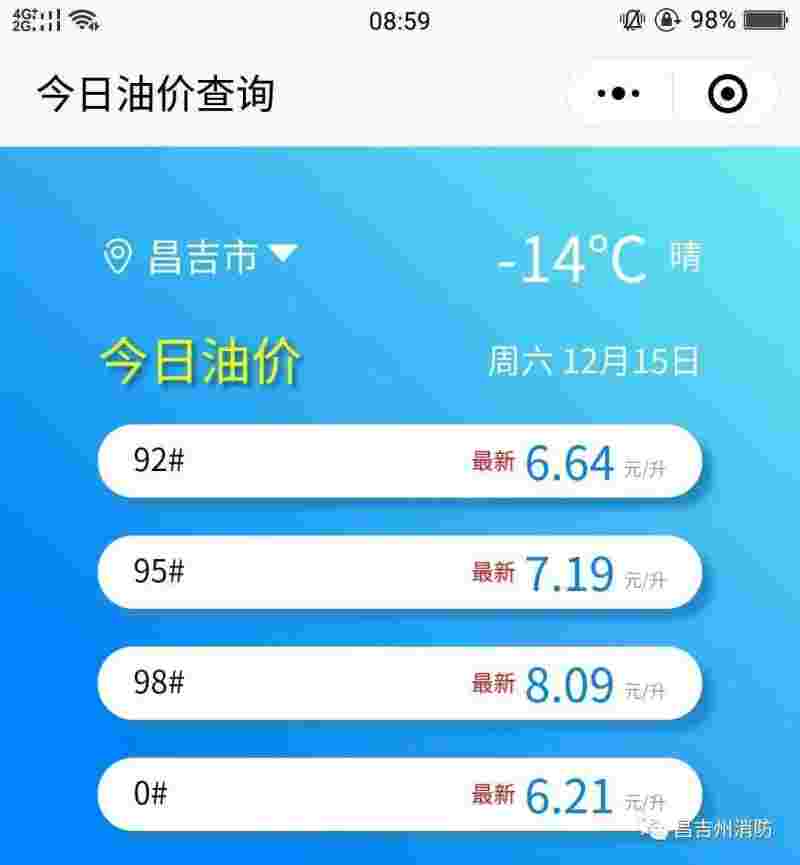Open the three-dot mini program menu
The image size is (800, 865).
click(618, 92)
